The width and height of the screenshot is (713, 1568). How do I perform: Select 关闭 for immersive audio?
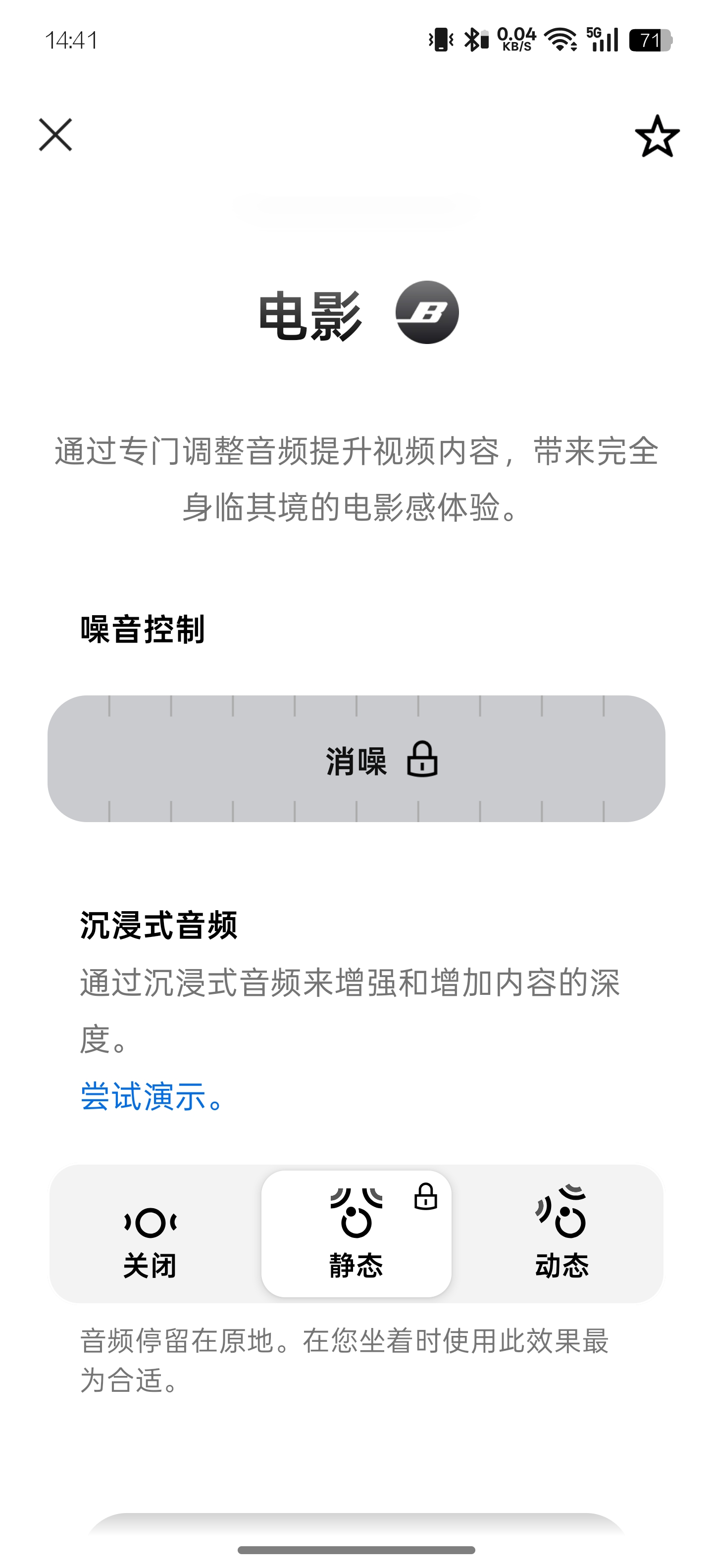[150, 1233]
